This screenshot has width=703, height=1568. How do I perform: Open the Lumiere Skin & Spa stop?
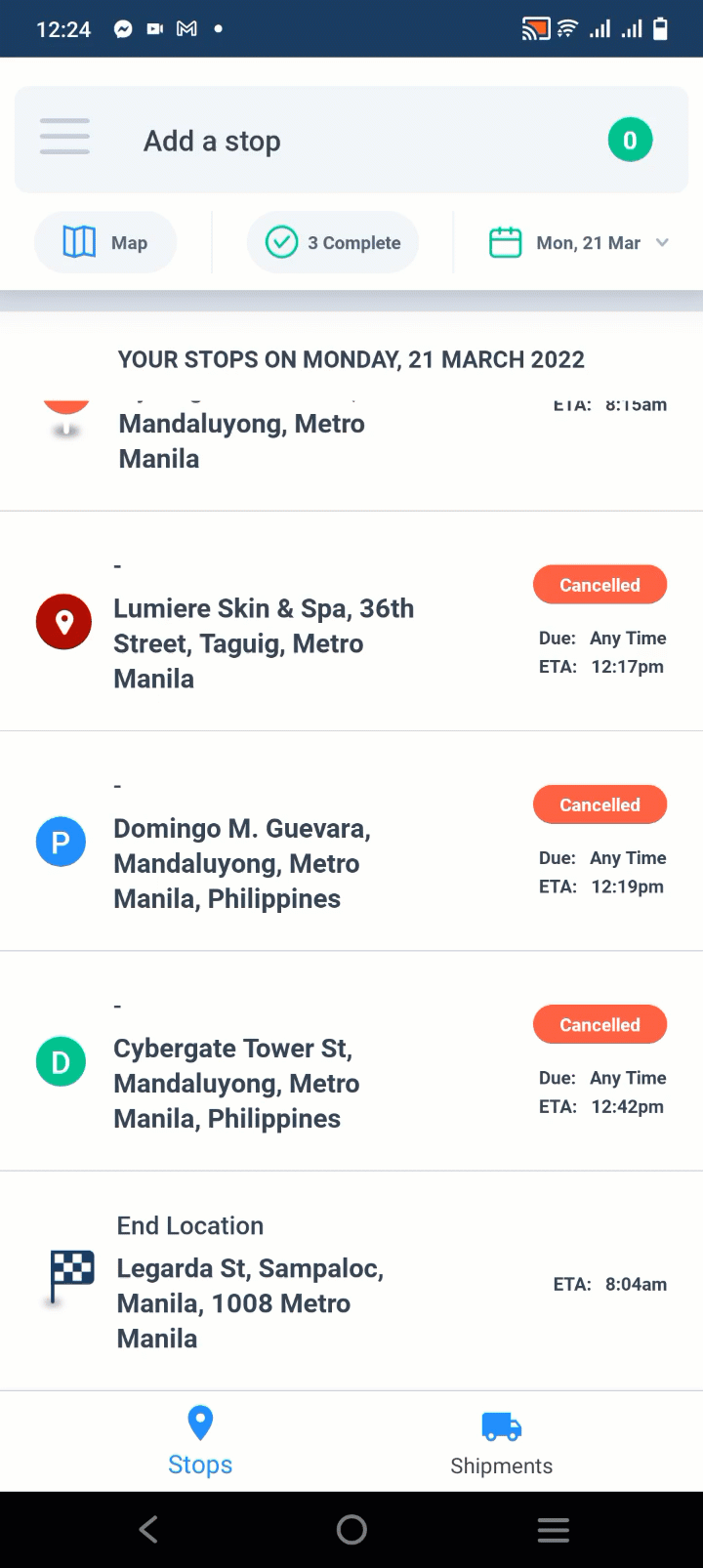pyautogui.click(x=351, y=621)
